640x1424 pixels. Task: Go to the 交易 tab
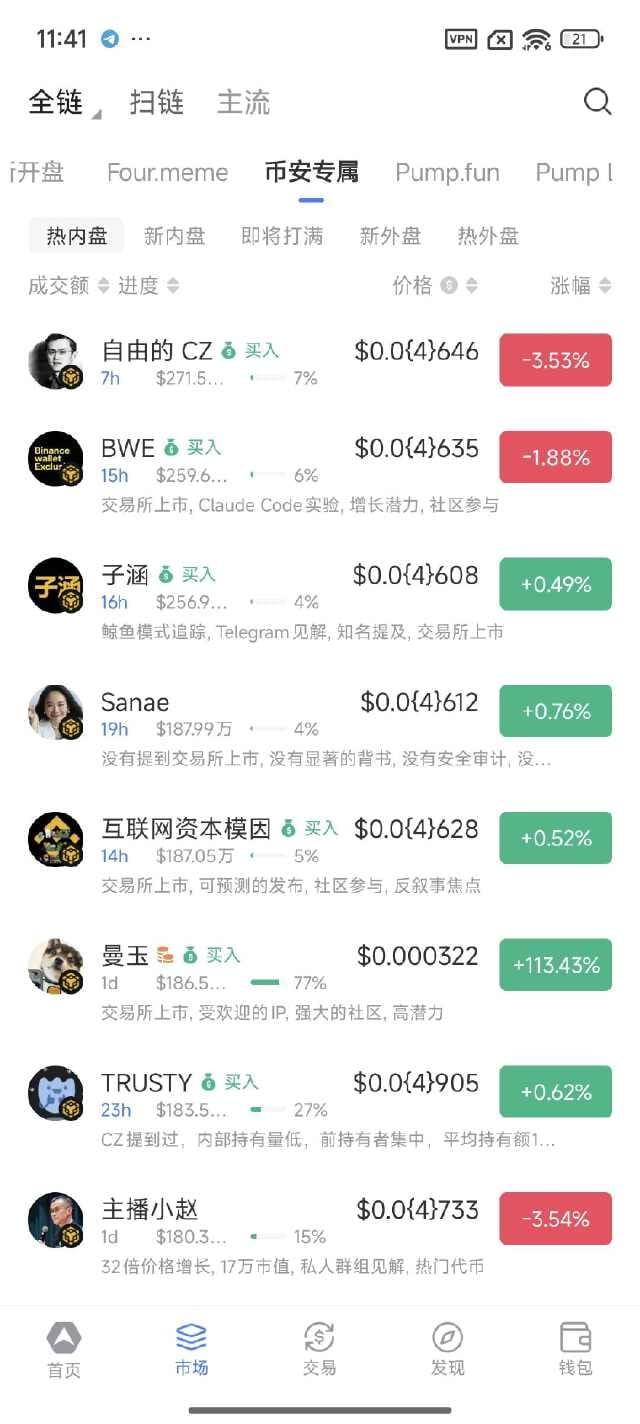tap(319, 1349)
